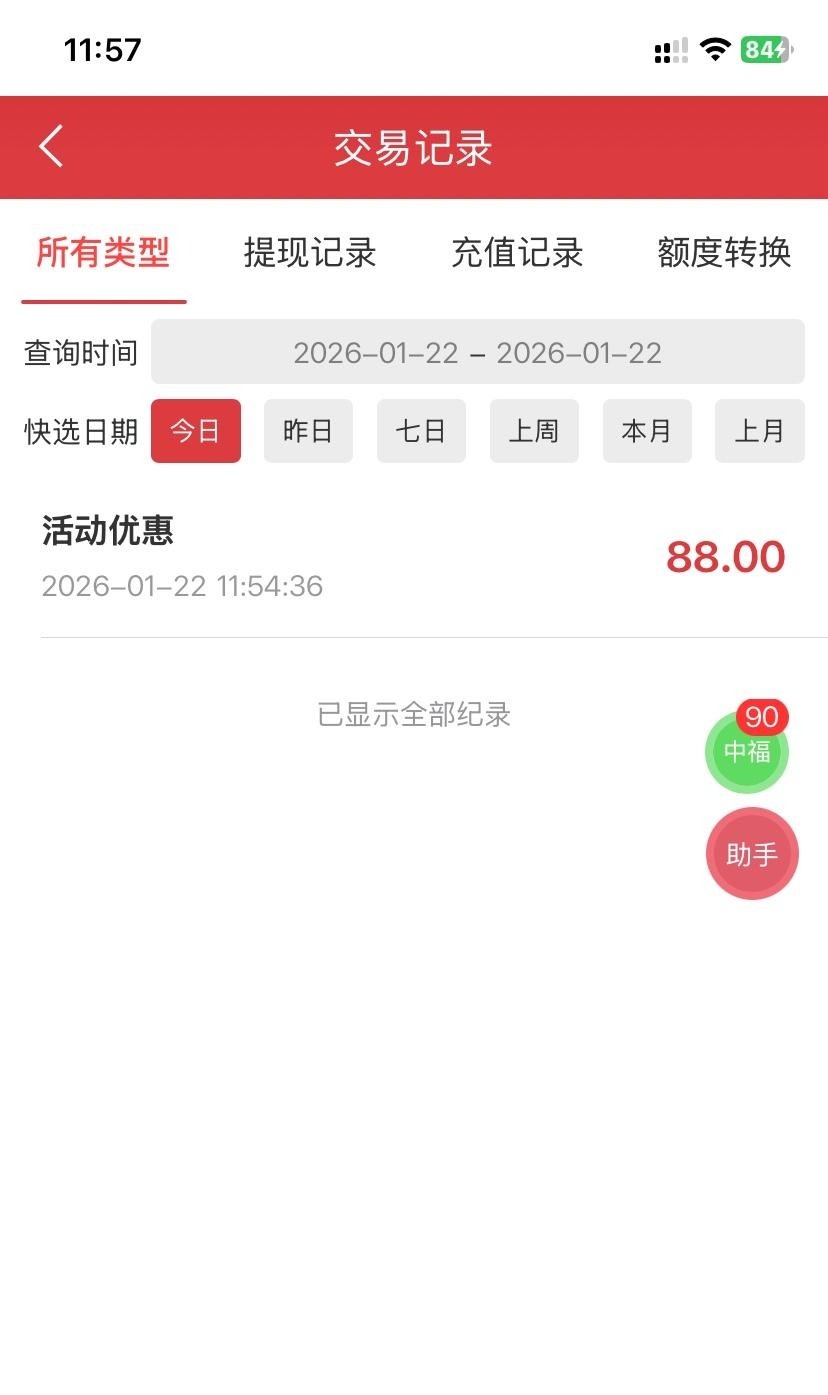Open the 额度转换 tab
Image resolution: width=828 pixels, height=1395 pixels.
(x=724, y=252)
